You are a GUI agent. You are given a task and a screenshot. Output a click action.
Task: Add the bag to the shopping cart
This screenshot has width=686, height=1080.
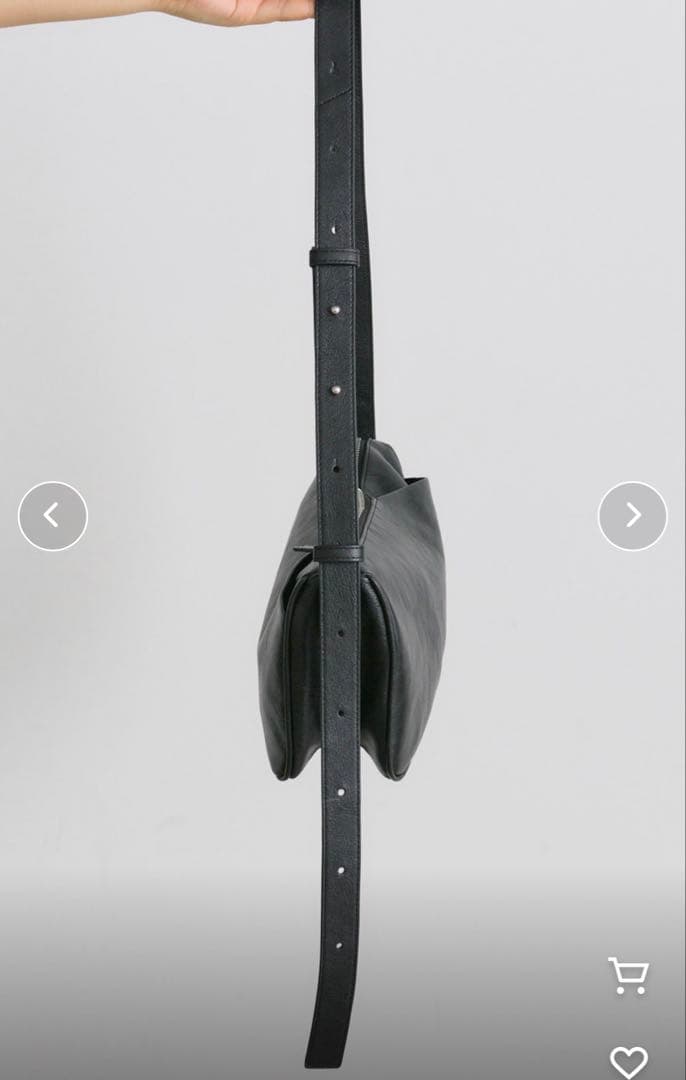(628, 976)
